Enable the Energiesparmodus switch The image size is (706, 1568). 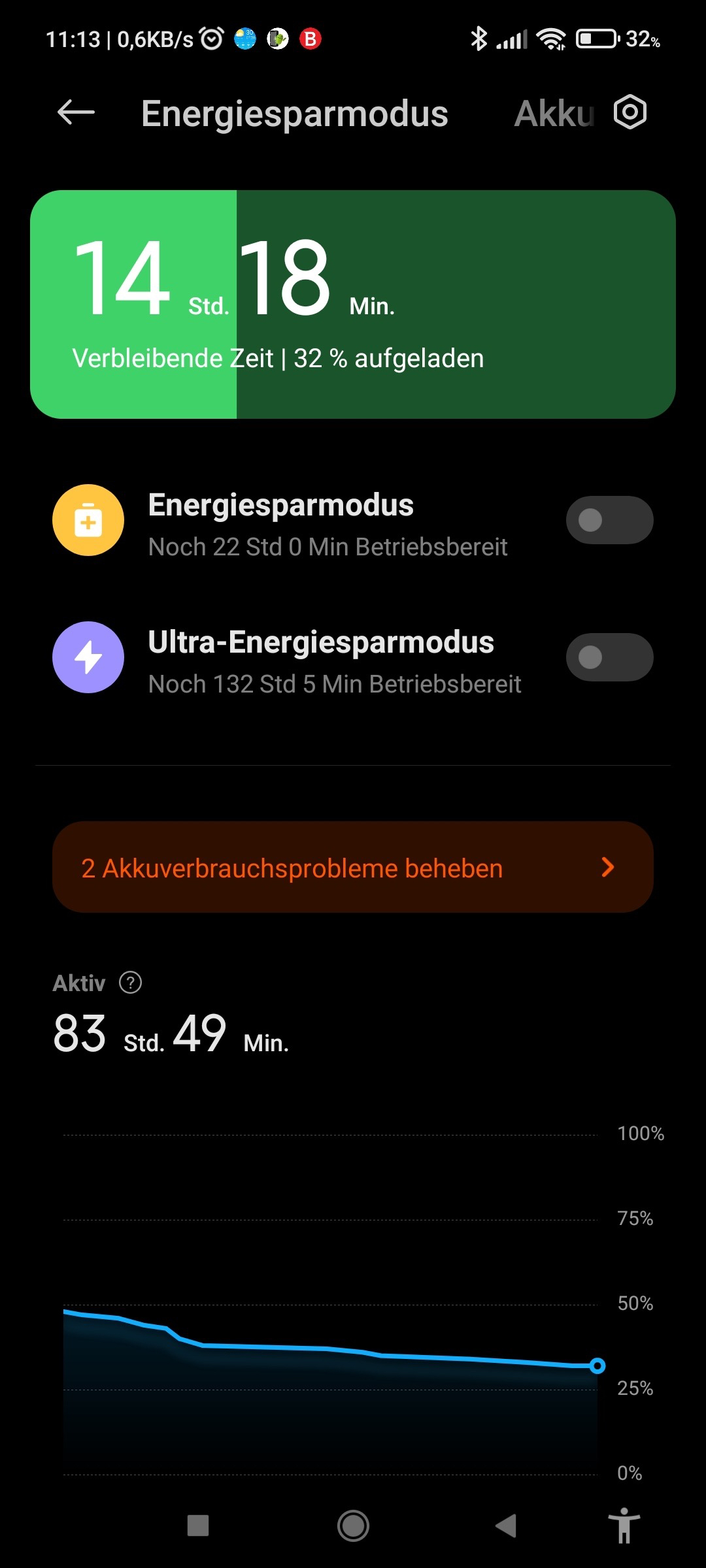(x=609, y=520)
